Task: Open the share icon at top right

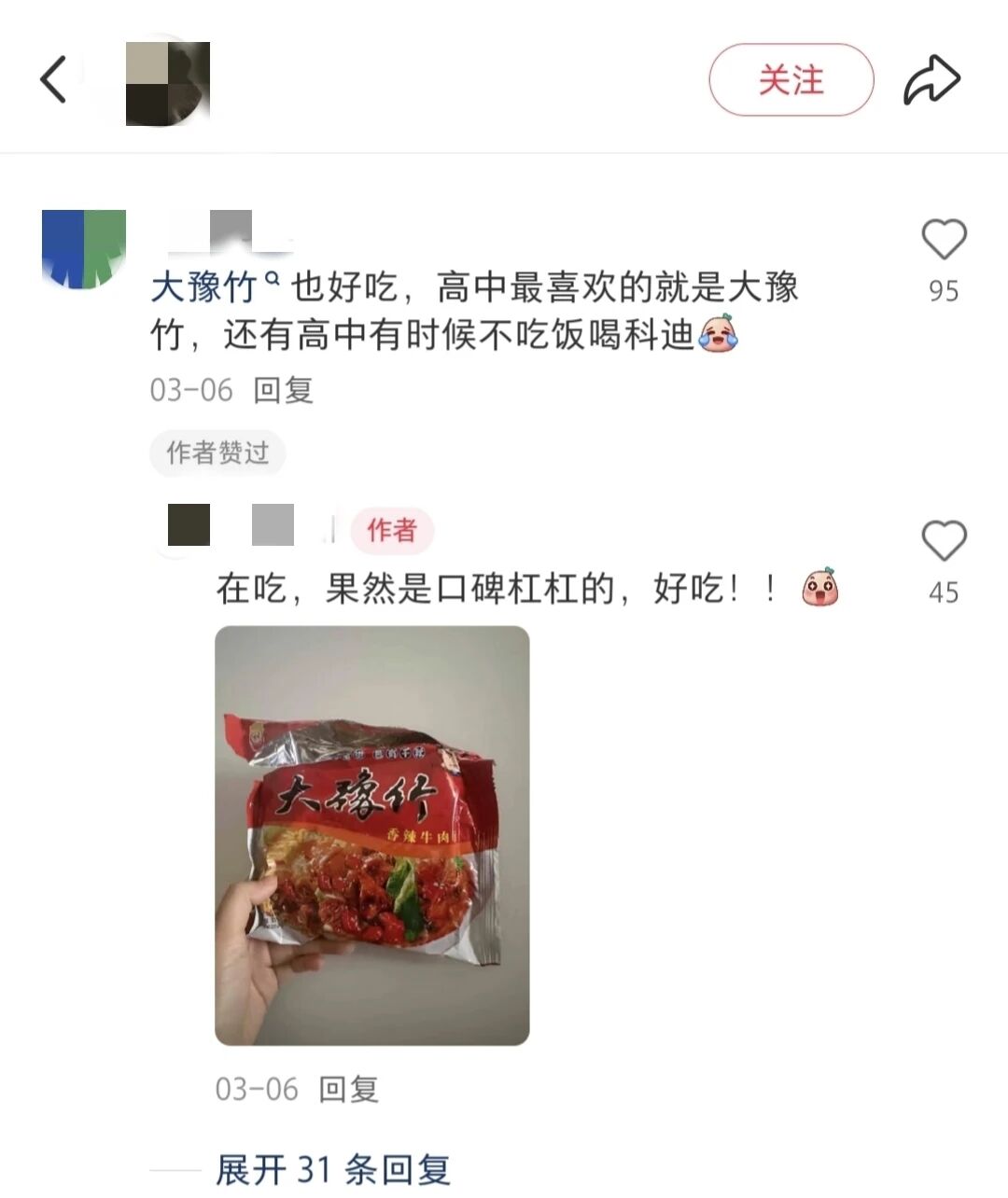Action: (932, 79)
